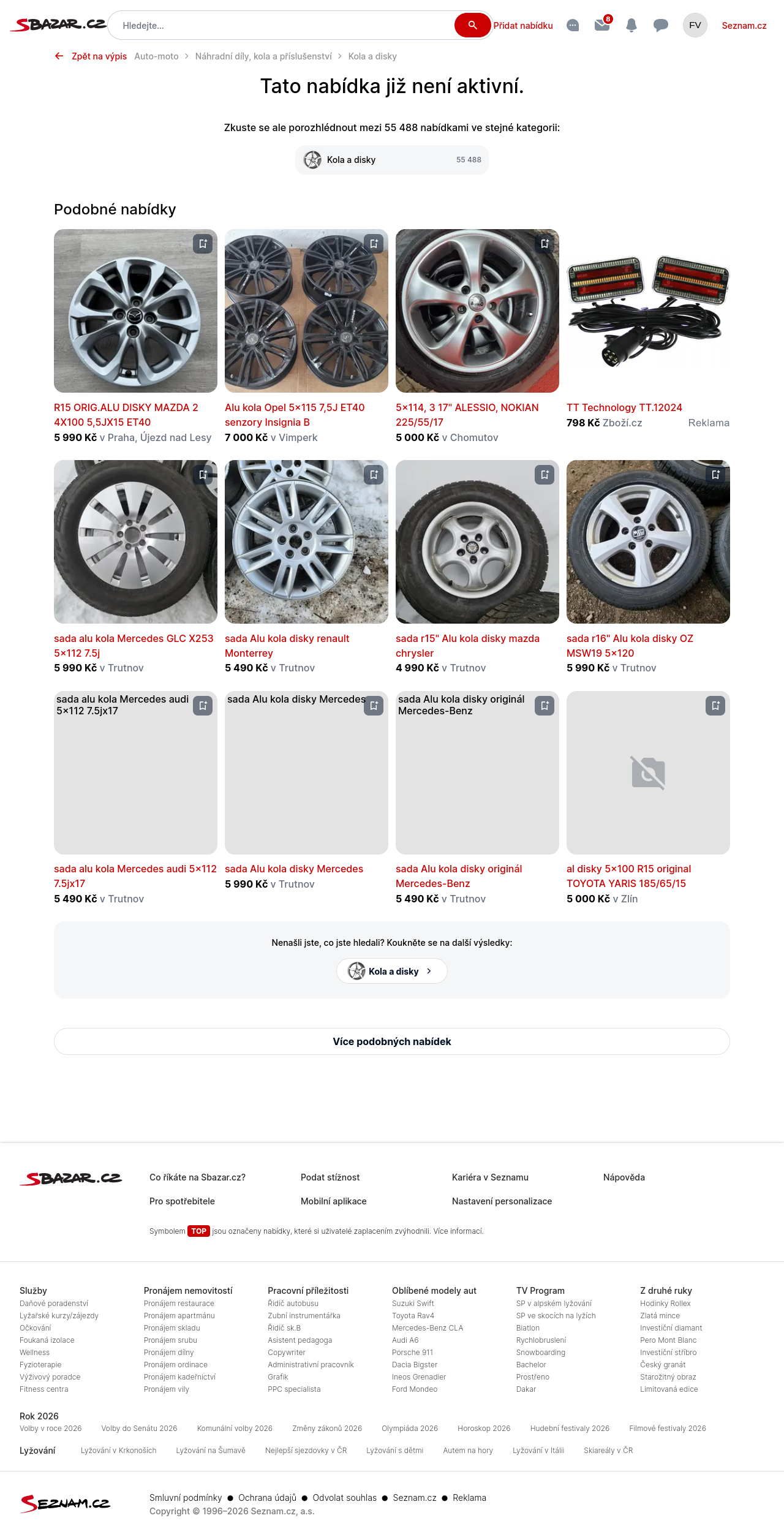The width and height of the screenshot is (784, 1537).
Task: Open the notifications bell
Action: pyautogui.click(x=631, y=25)
